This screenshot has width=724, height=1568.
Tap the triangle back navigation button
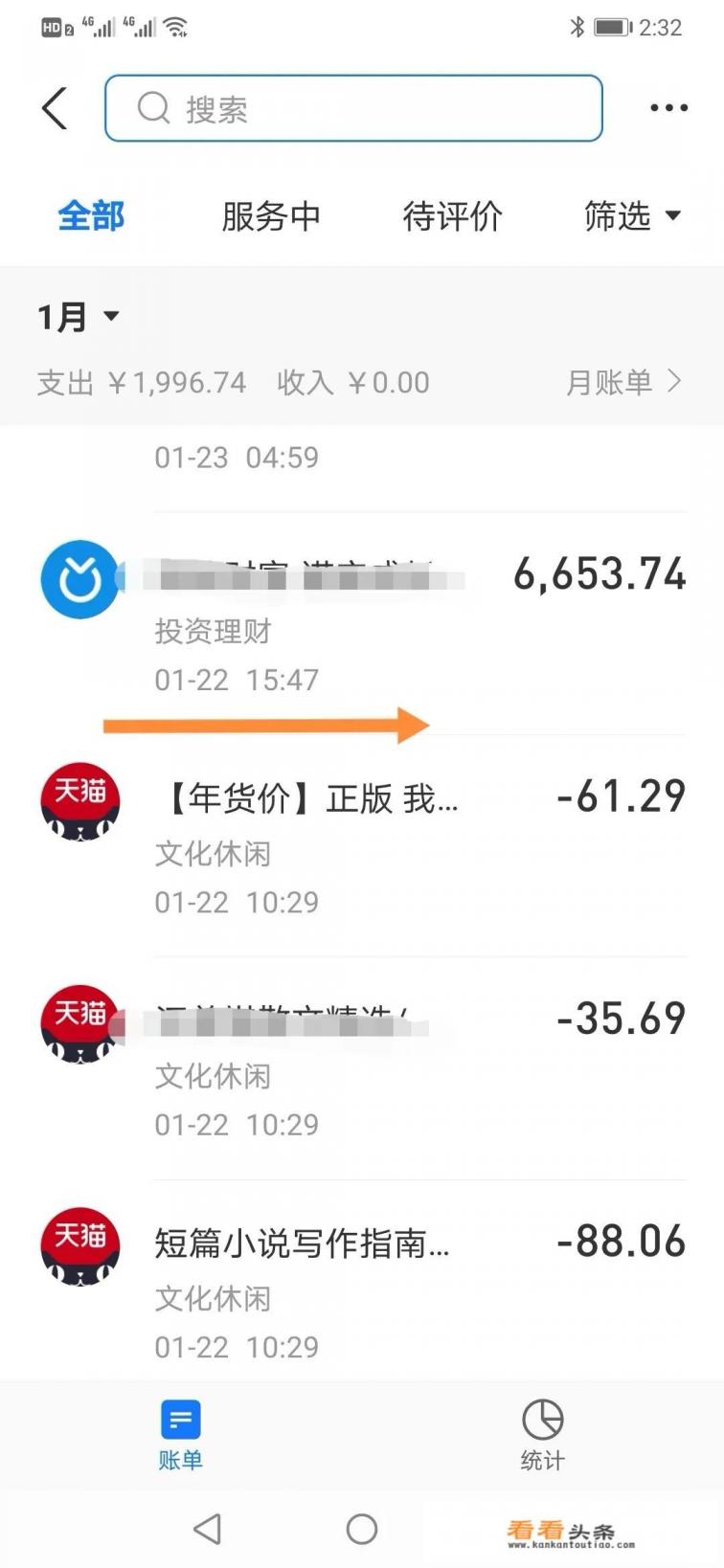[x=209, y=1529]
